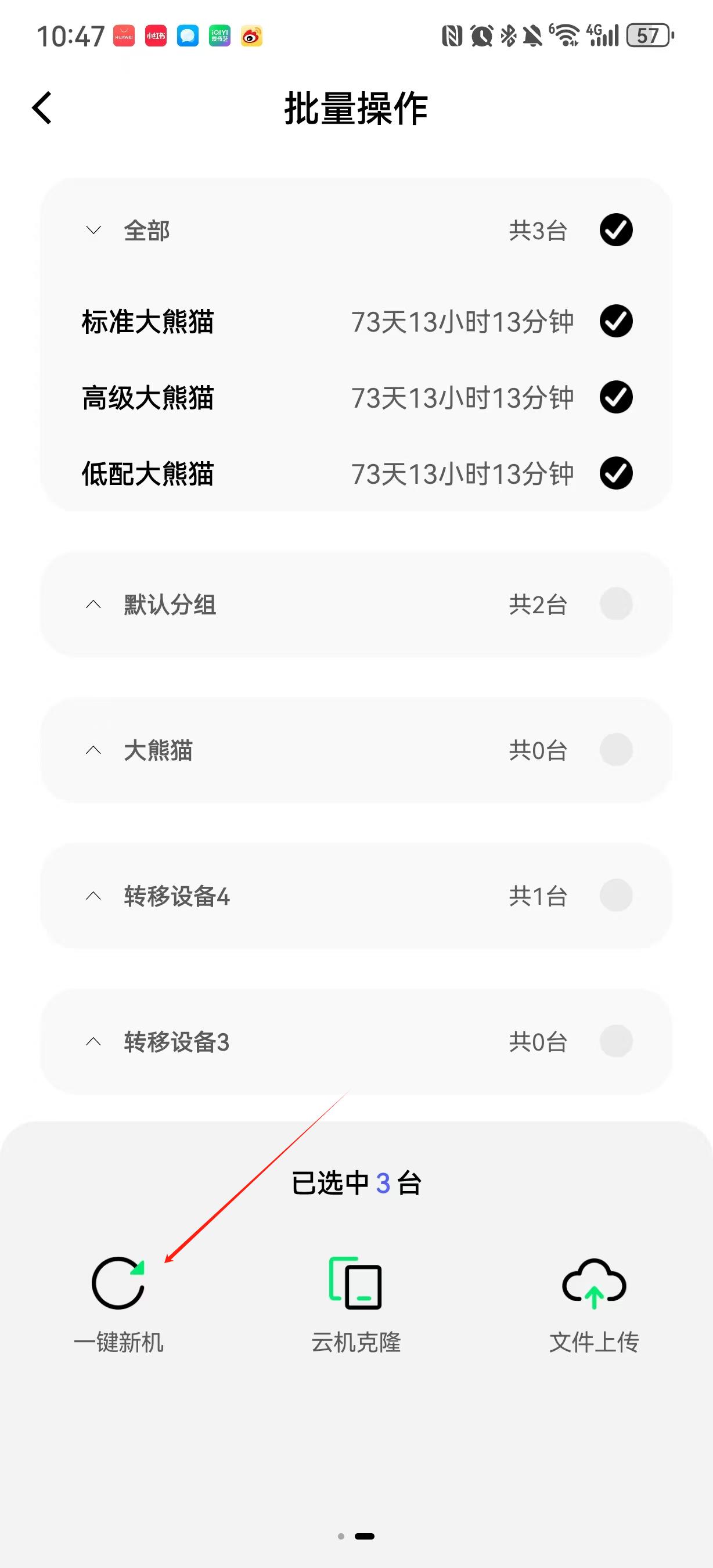This screenshot has height=1568, width=713.
Task: Uncheck the 全部 select-all checkbox
Action: [x=615, y=230]
